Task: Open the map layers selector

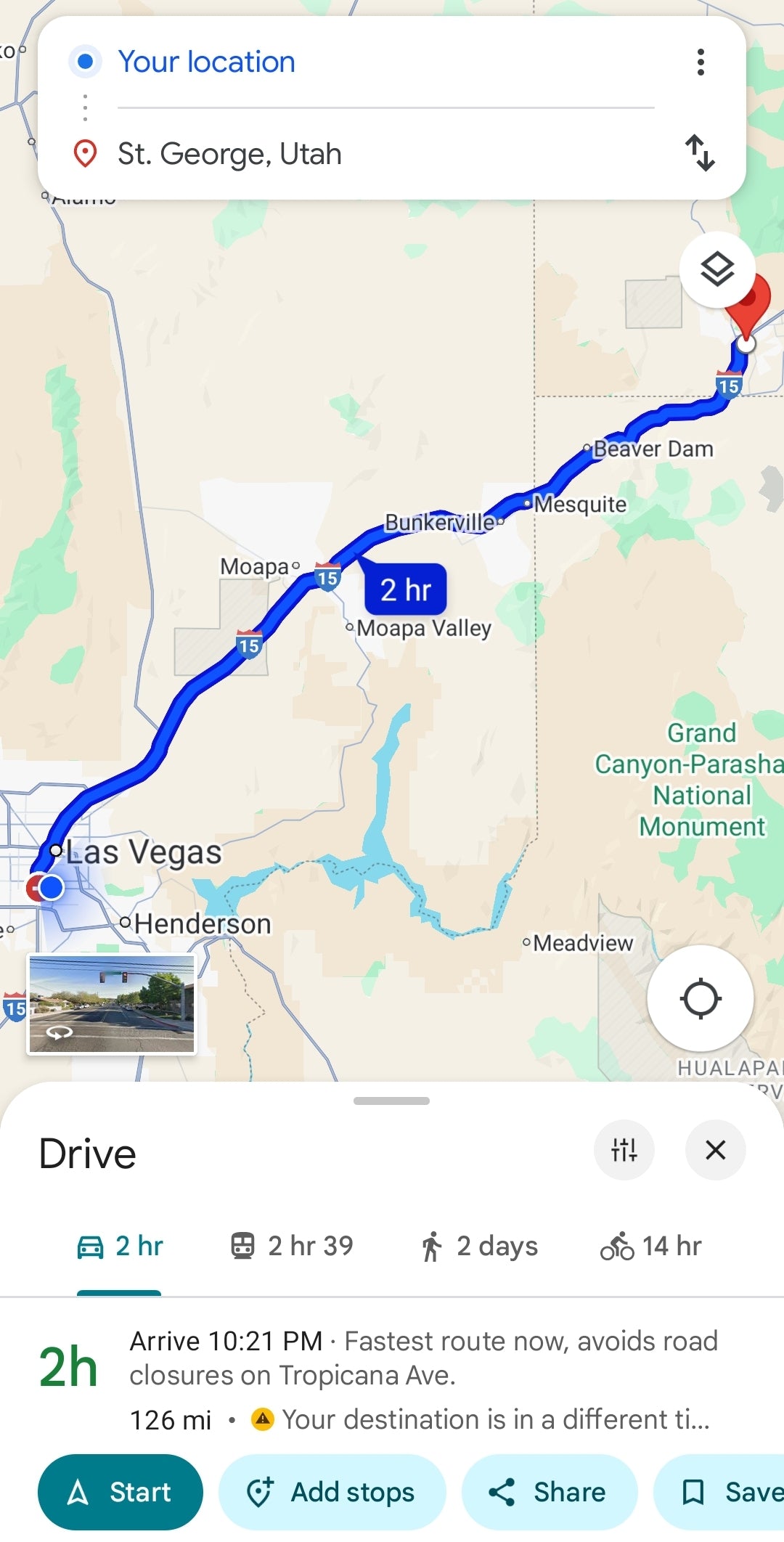Action: coord(717,270)
